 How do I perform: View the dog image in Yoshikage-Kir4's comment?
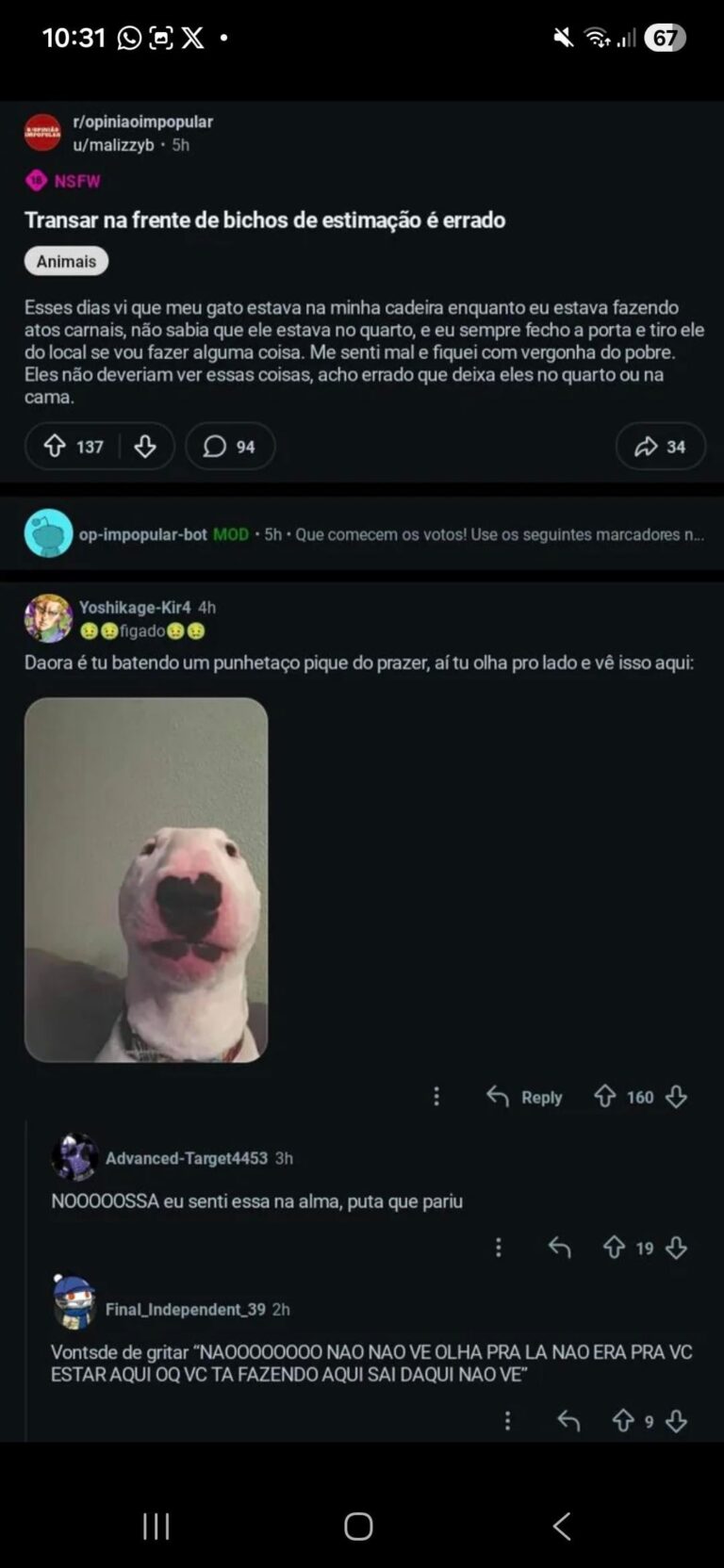[x=146, y=879]
